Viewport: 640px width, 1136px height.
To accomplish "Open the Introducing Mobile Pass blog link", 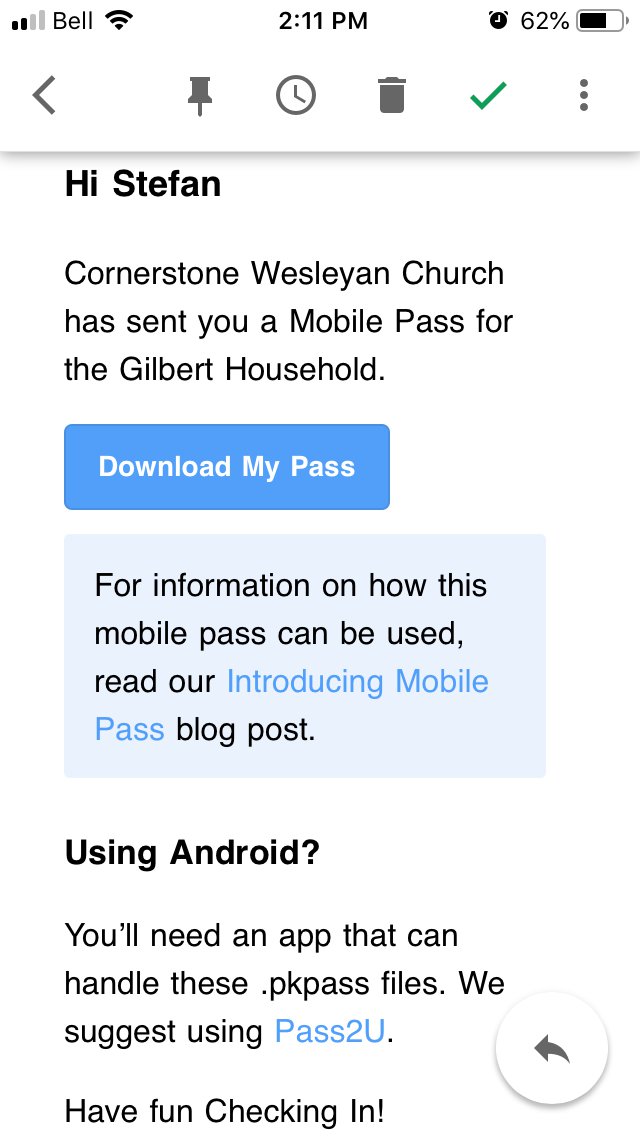I will tap(291, 705).
